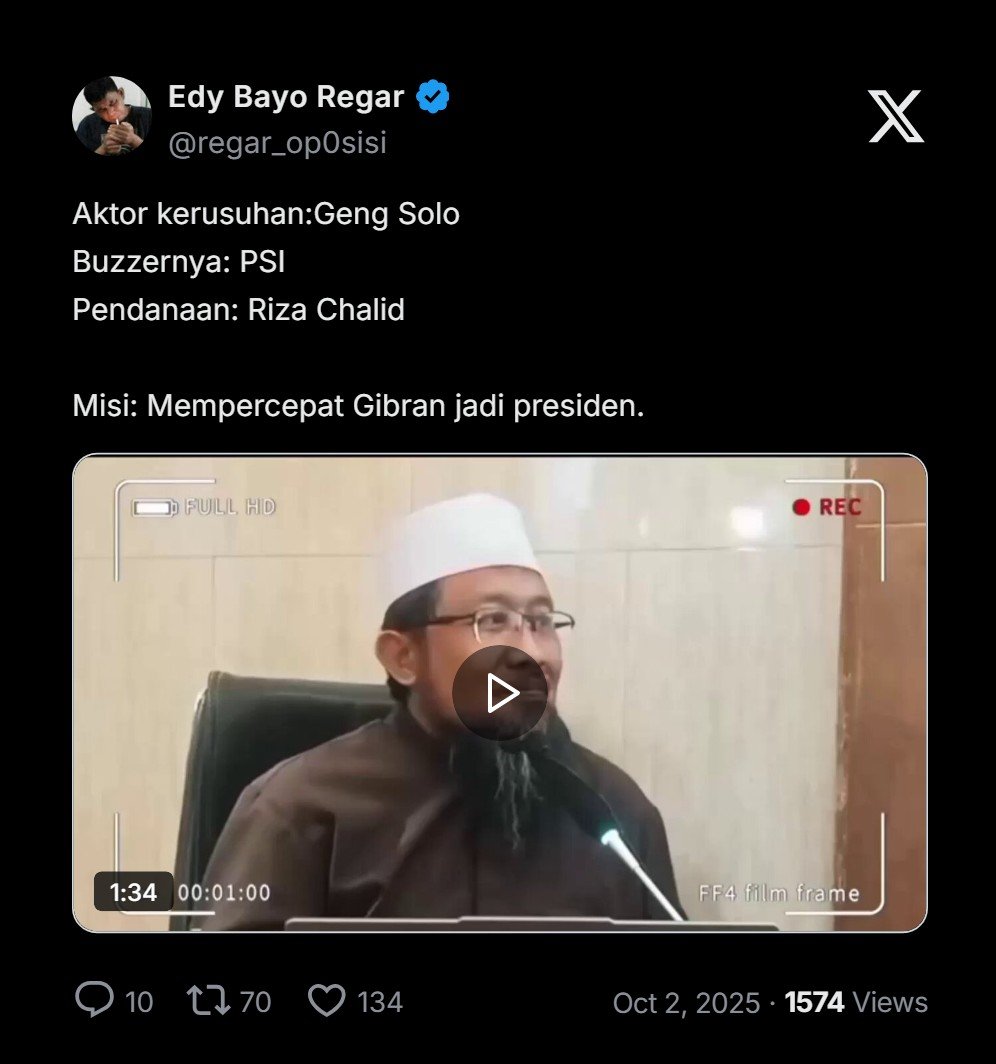Play the embedded video
This screenshot has height=1064, width=996.
(500, 693)
